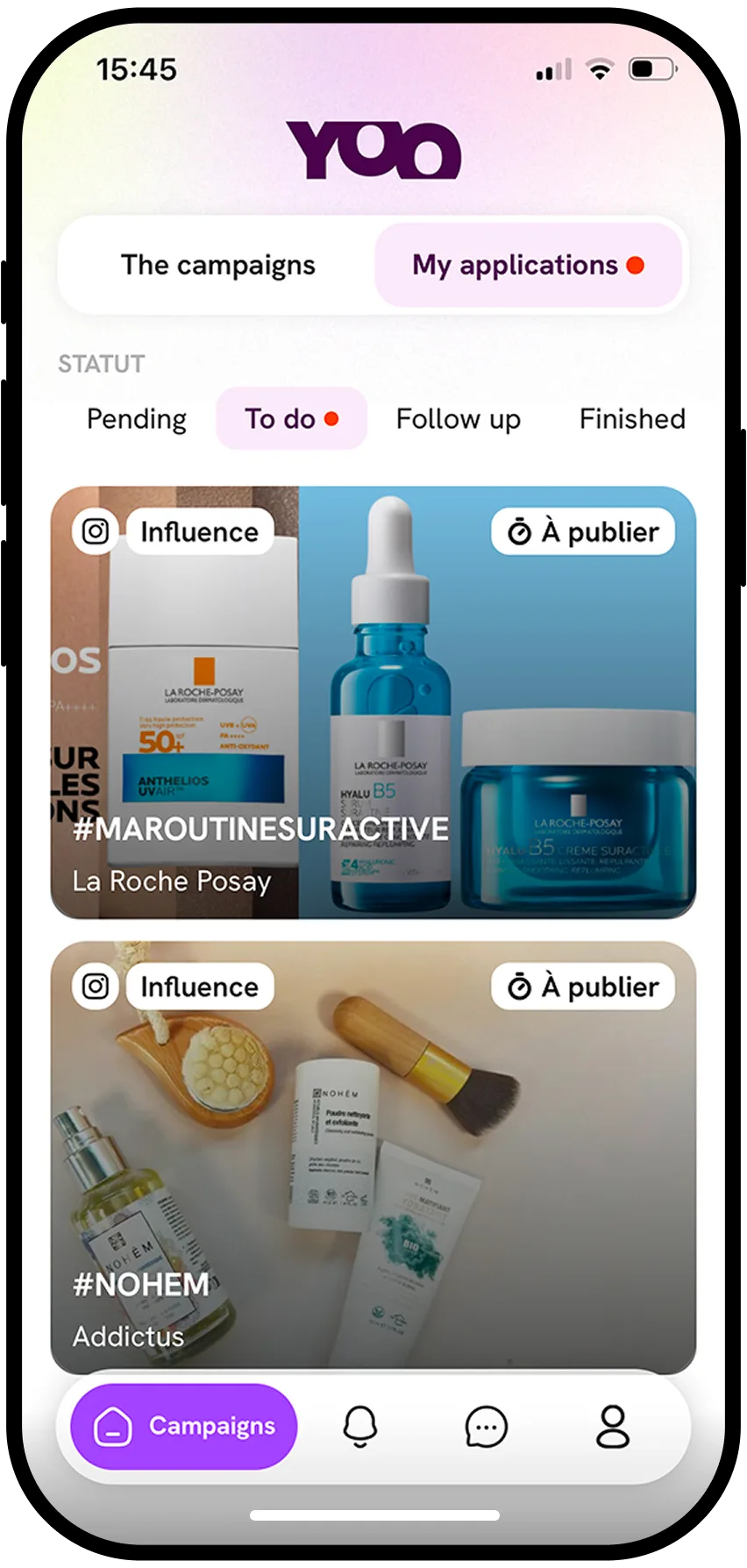View Finished applications
The image size is (747, 1568).
632,419
